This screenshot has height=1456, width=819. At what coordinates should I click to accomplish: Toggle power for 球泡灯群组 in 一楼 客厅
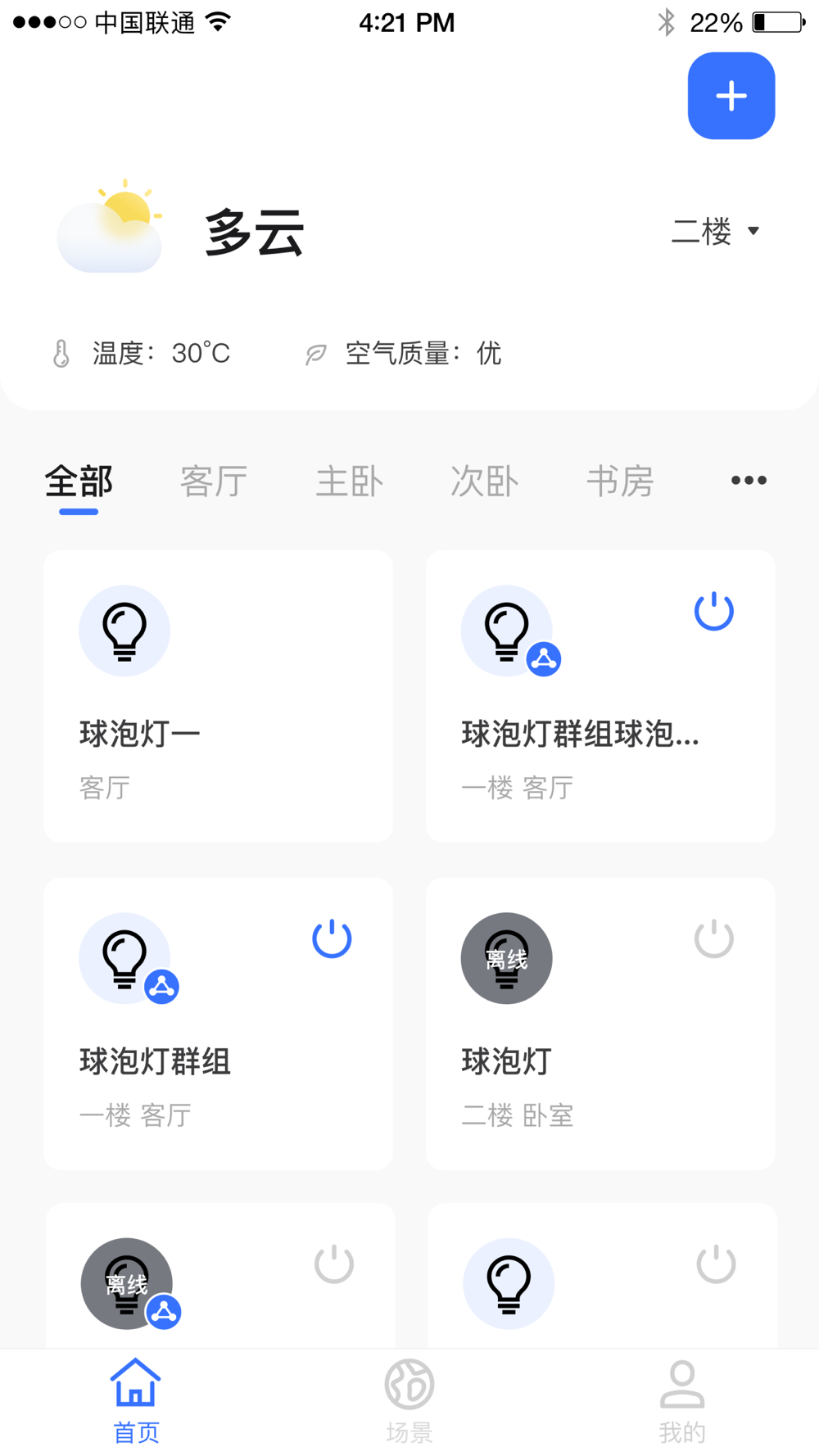click(x=332, y=939)
